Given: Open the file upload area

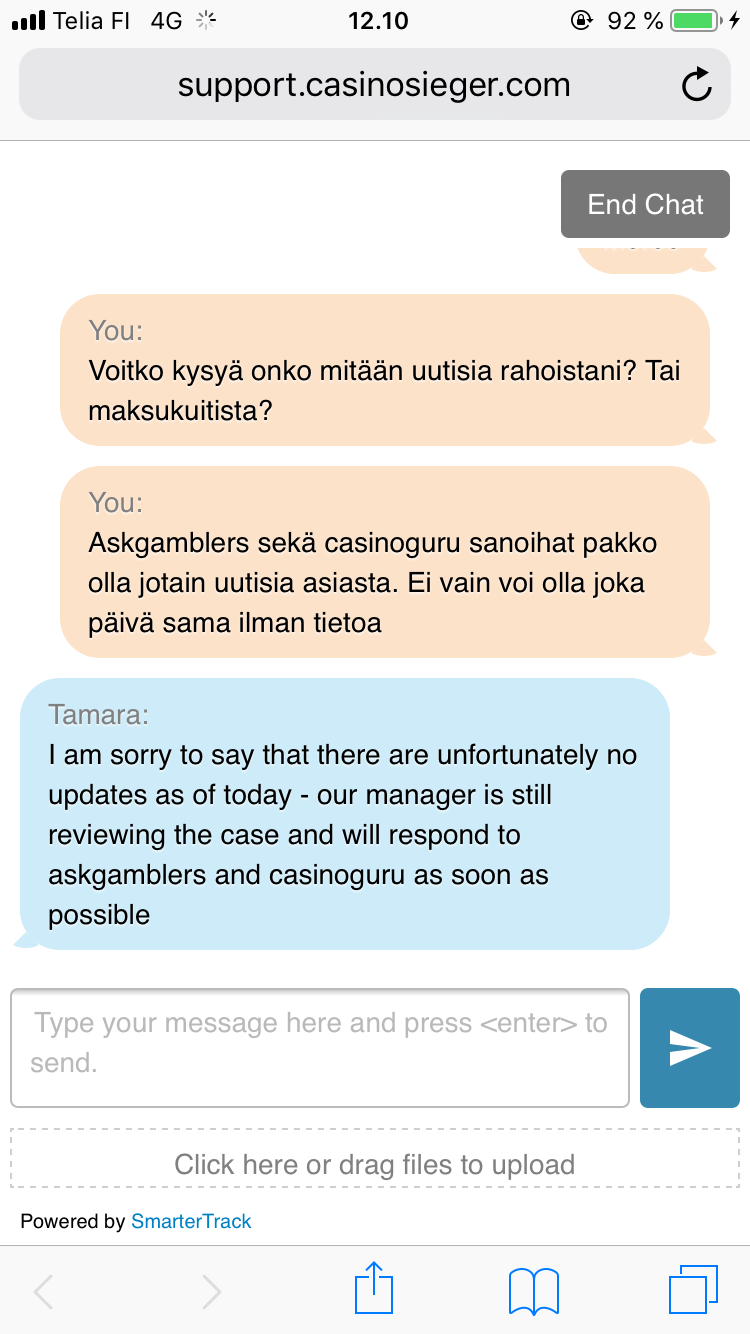Looking at the screenshot, I should point(374,1164).
